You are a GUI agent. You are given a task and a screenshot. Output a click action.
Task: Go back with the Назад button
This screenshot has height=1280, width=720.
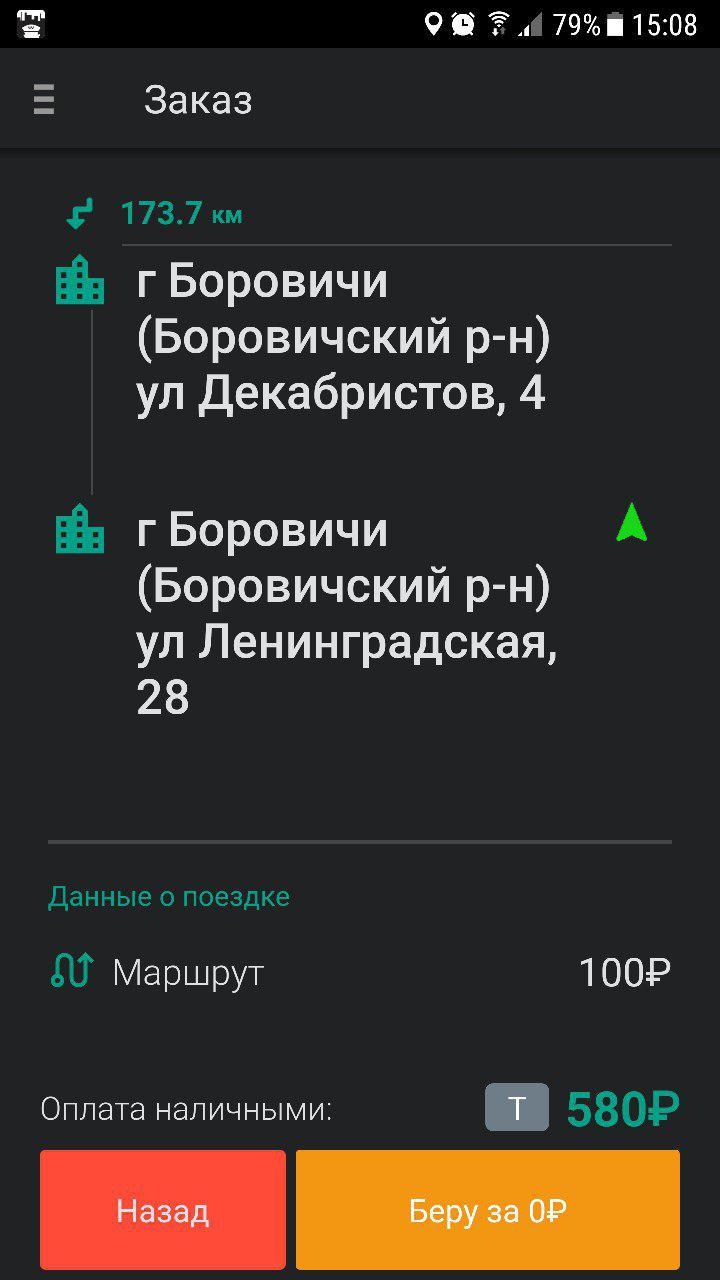click(163, 1210)
